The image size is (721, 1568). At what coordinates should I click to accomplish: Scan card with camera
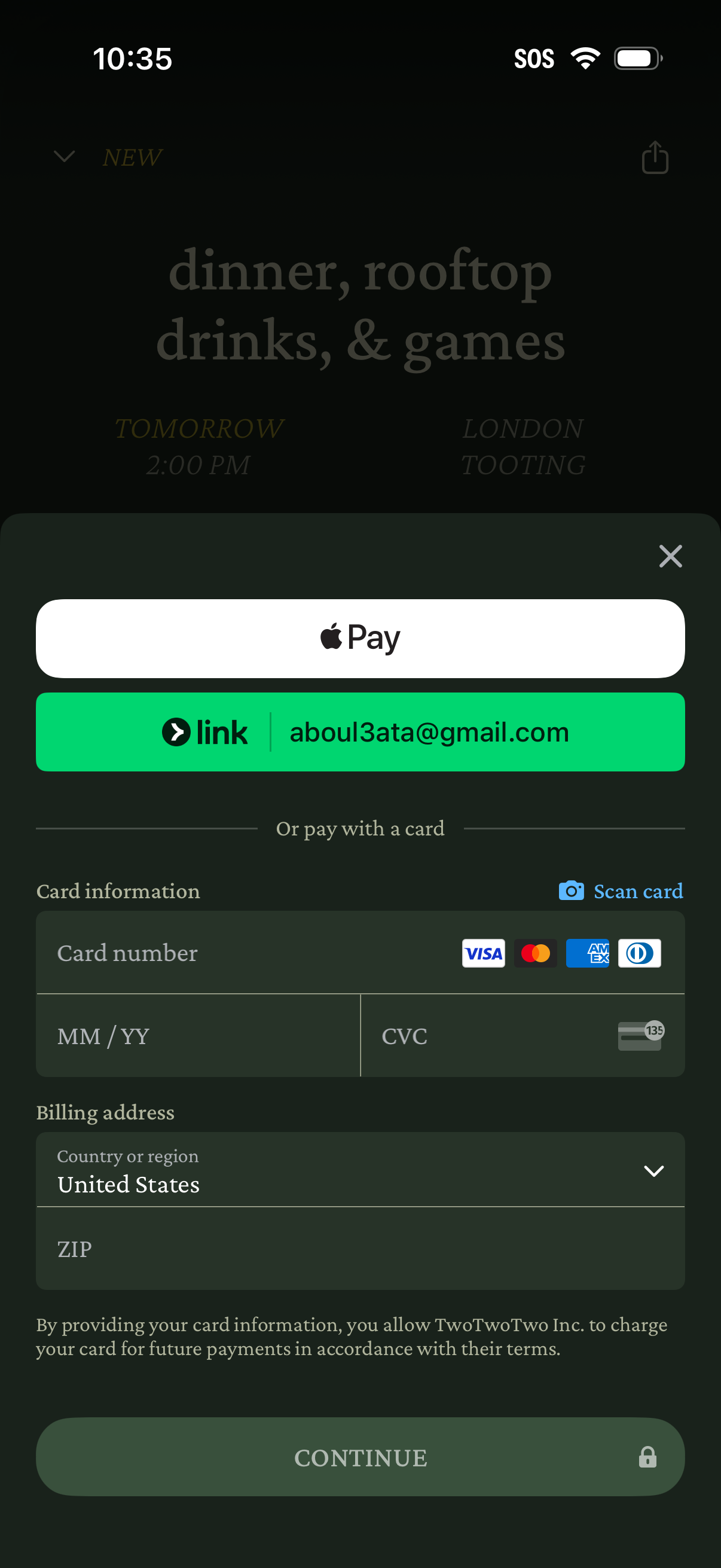(x=621, y=890)
